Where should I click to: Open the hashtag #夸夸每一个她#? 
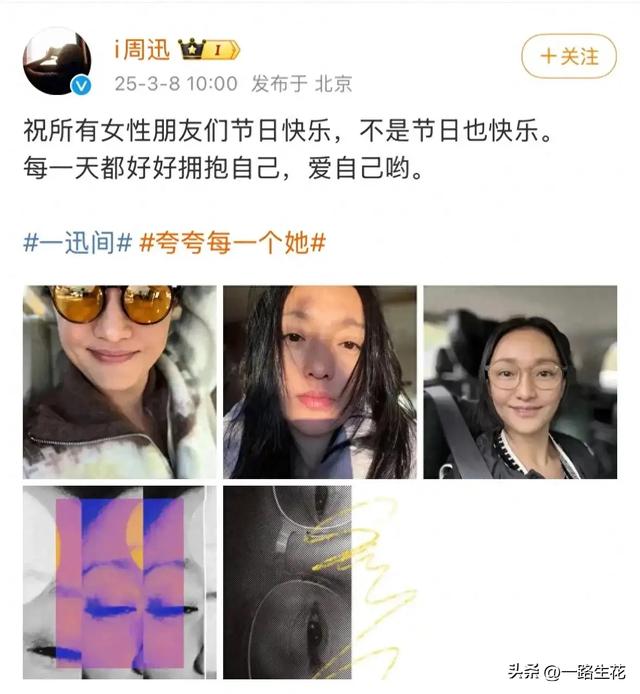(x=232, y=243)
